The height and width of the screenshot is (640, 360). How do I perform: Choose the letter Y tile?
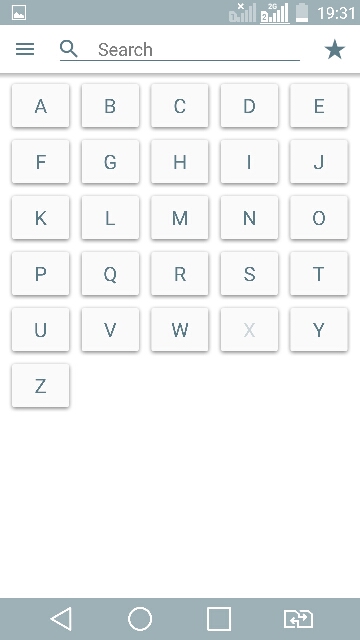click(319, 329)
